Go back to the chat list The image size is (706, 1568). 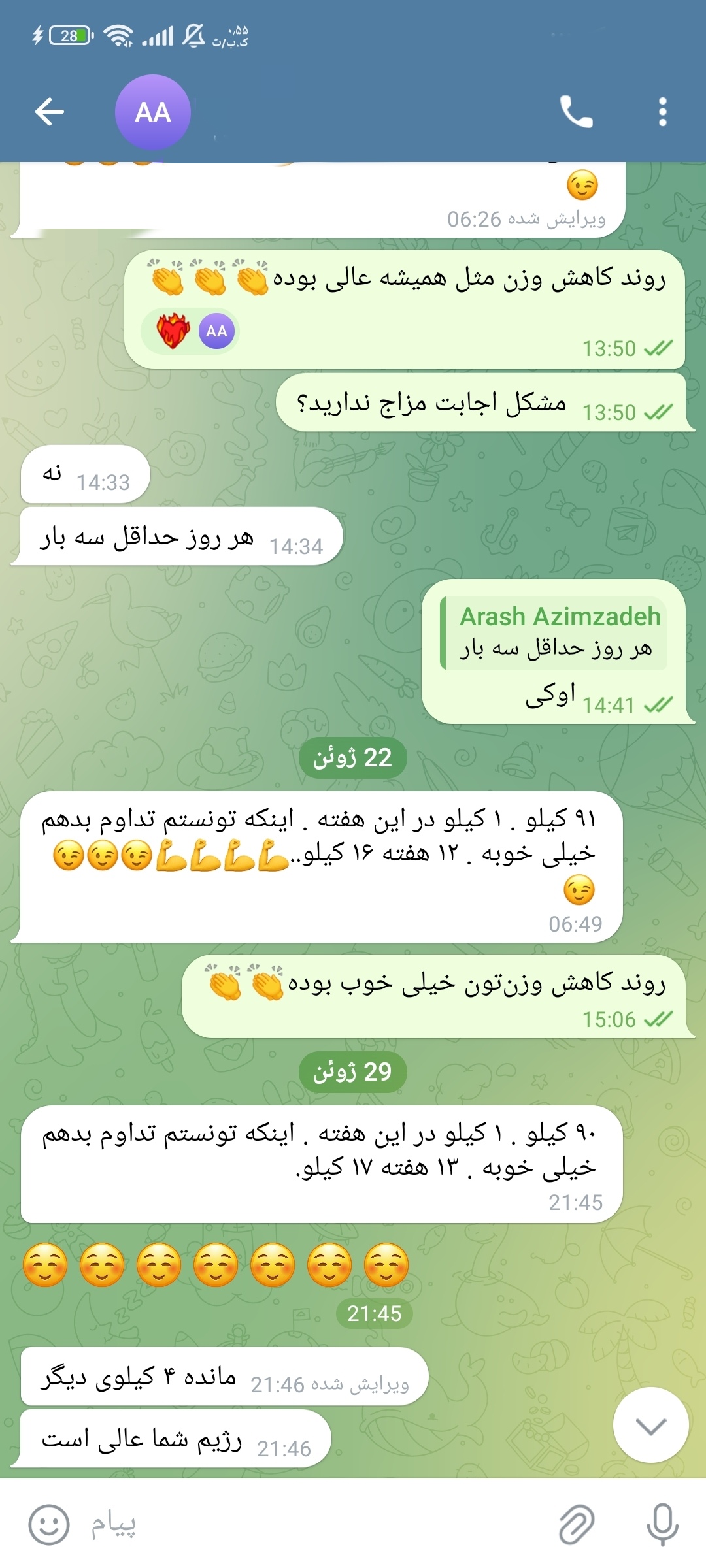click(50, 112)
